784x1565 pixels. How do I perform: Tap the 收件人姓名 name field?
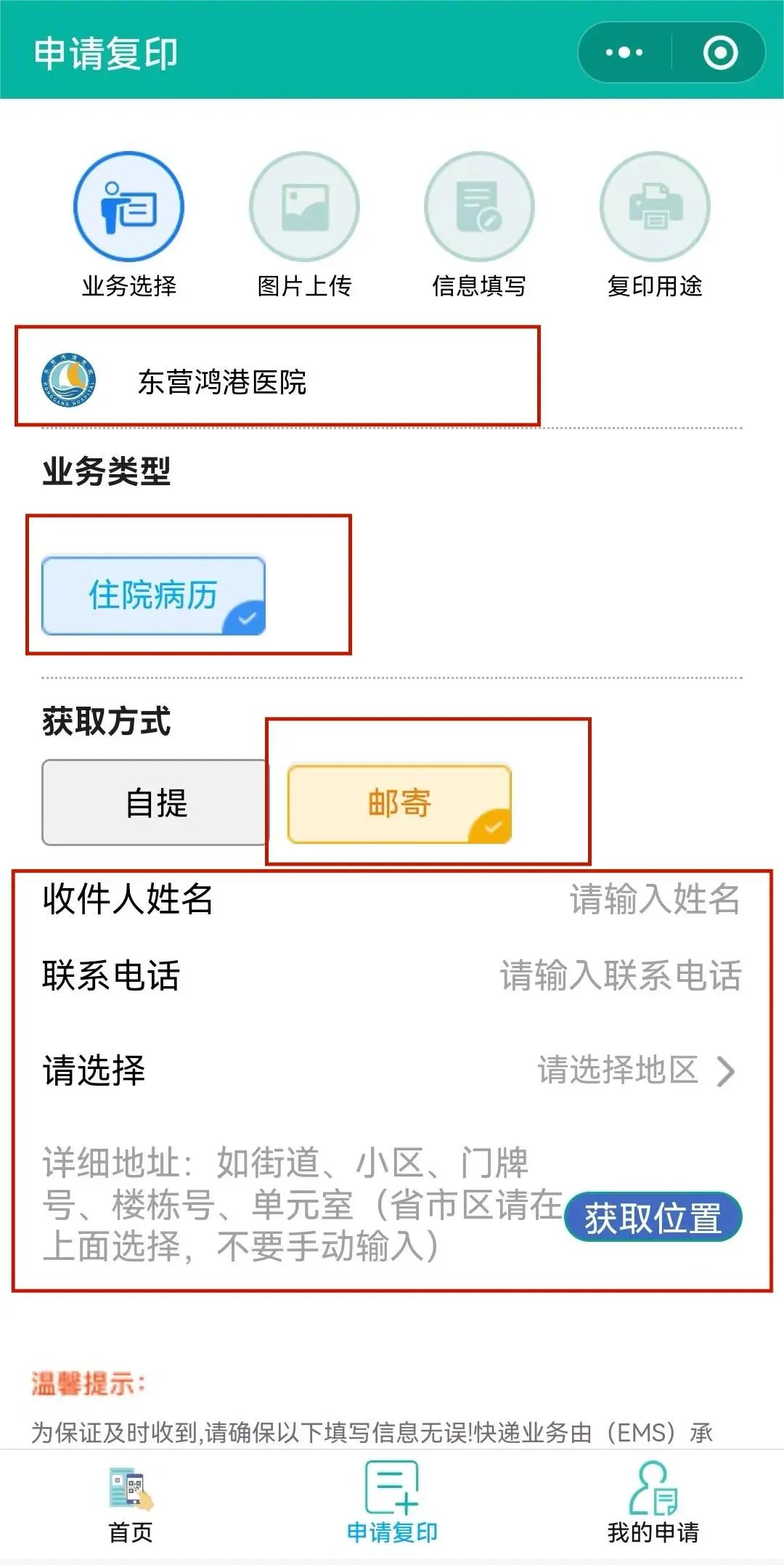392,899
